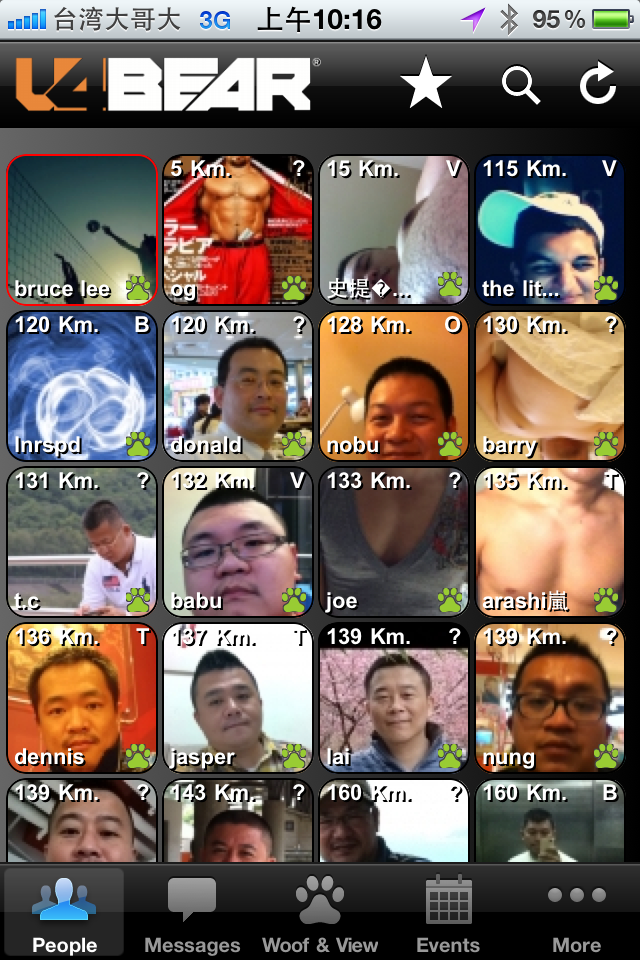640x960 pixels.
Task: Refresh the people list
Action: pos(597,85)
